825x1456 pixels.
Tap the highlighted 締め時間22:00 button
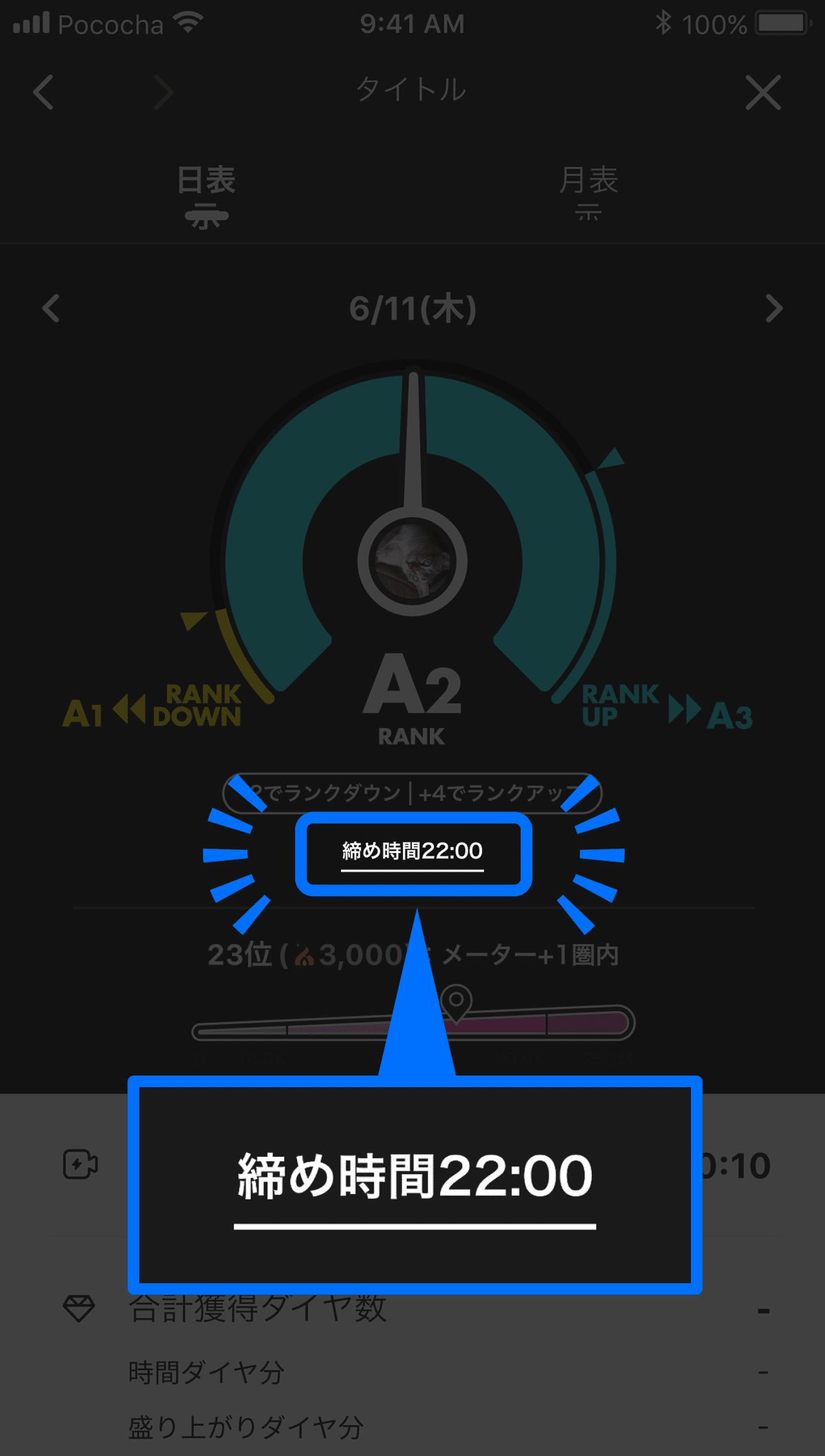(413, 853)
